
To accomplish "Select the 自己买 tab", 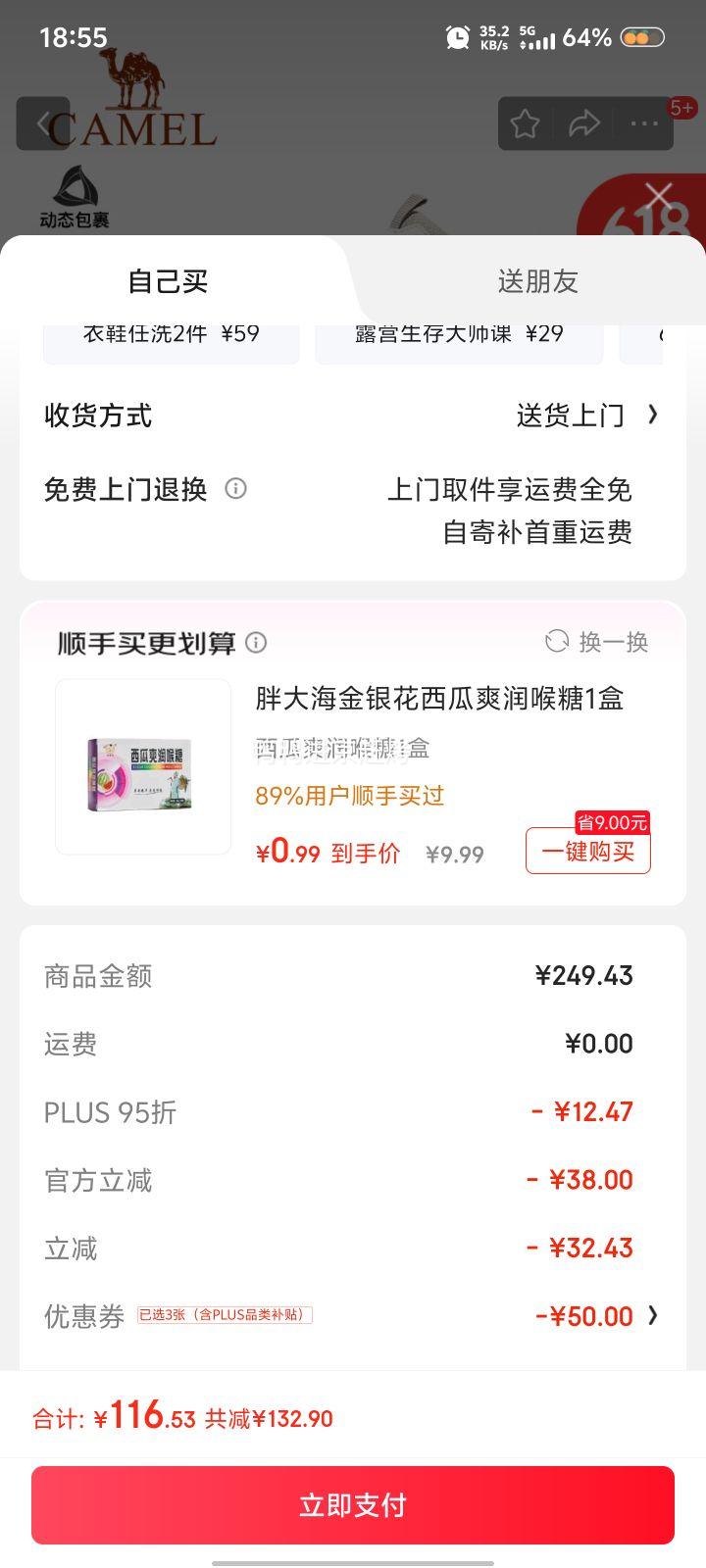I will click(168, 282).
